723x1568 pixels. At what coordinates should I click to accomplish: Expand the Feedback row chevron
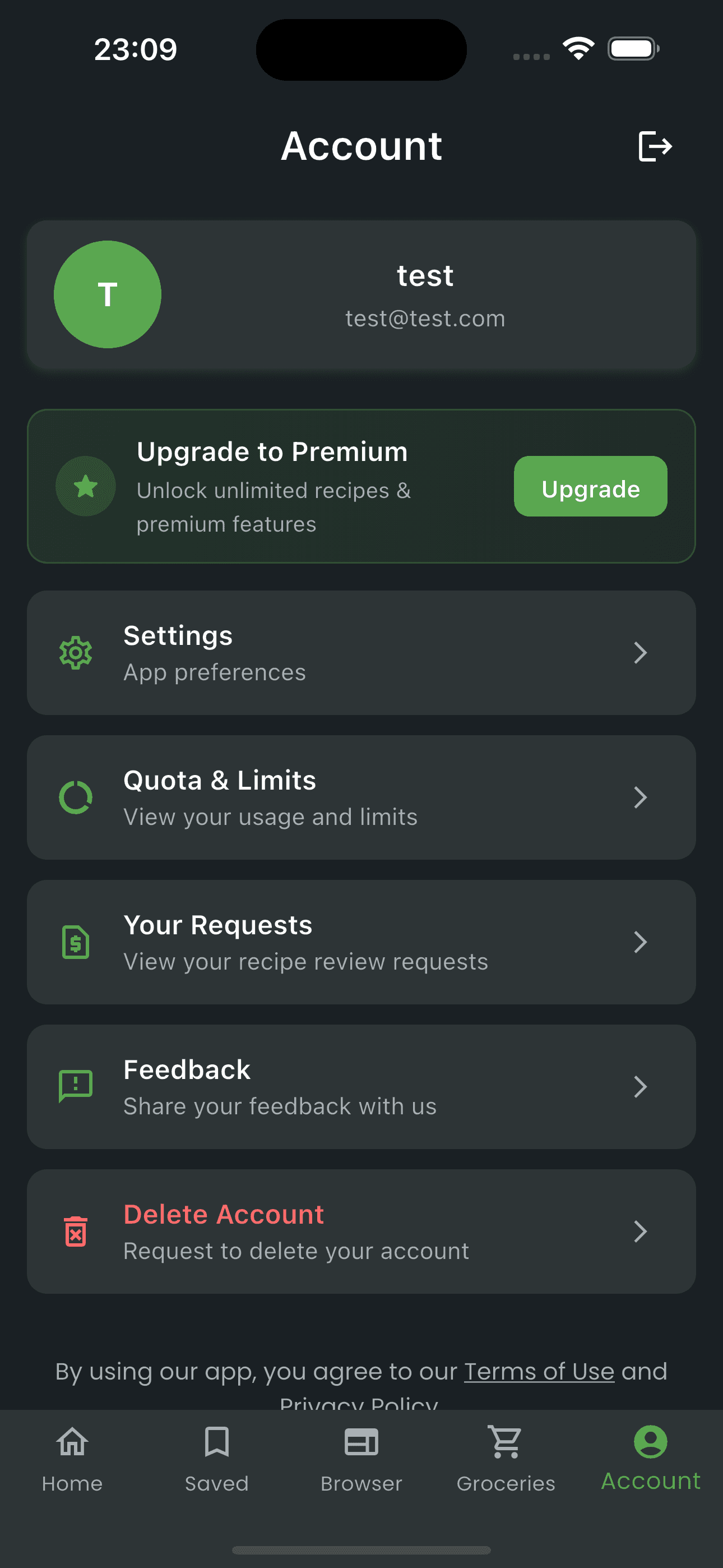point(641,1086)
